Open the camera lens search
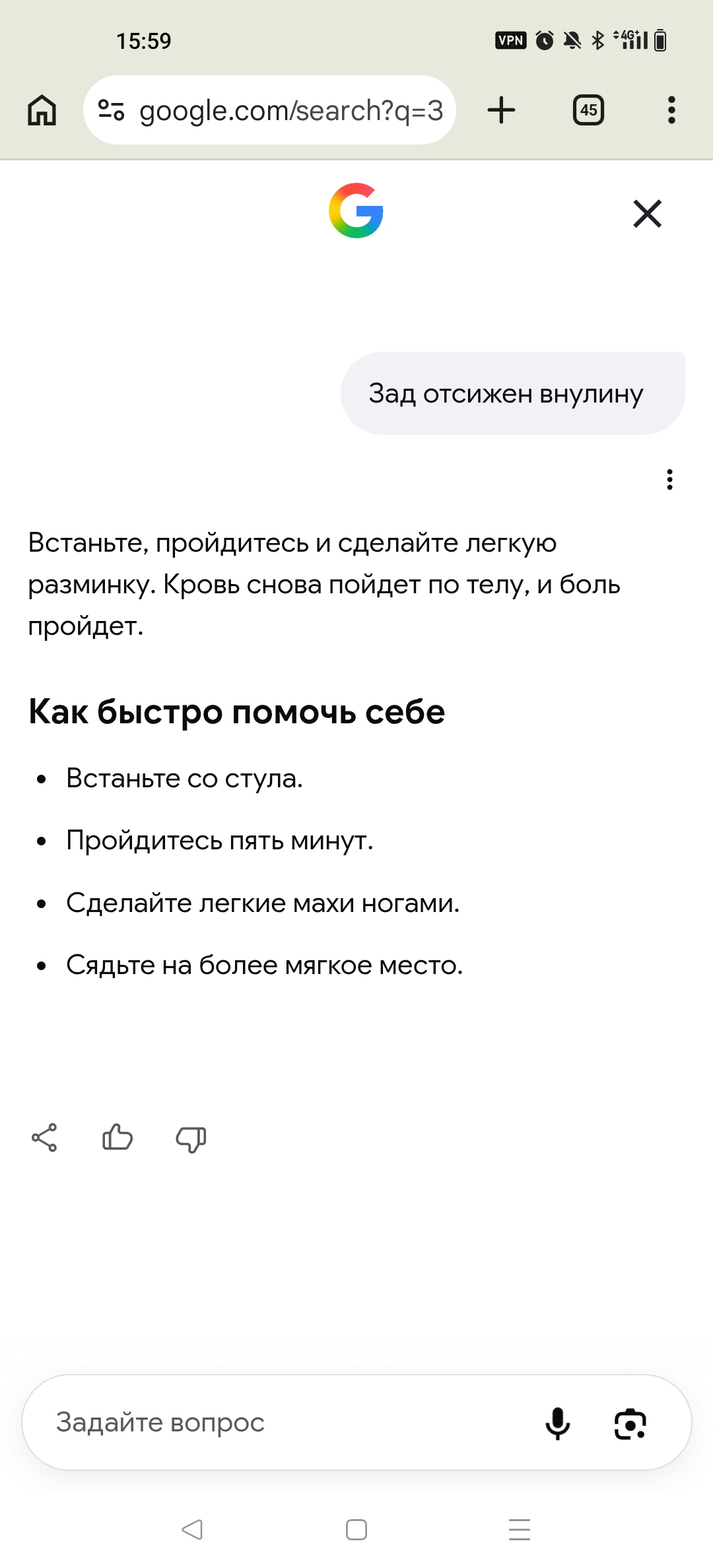The width and height of the screenshot is (713, 1568). coord(630,1423)
